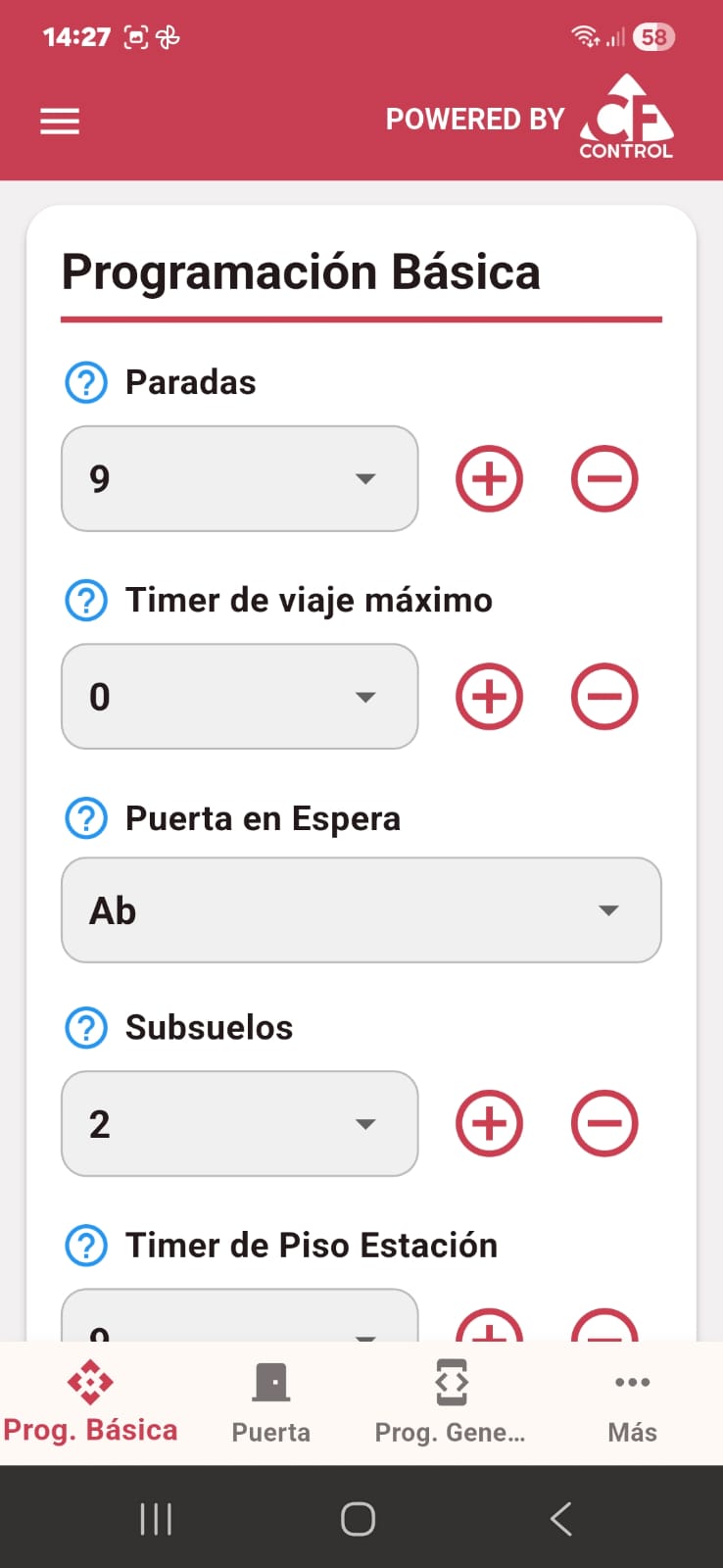Open the navigation drawer menu

(x=60, y=121)
